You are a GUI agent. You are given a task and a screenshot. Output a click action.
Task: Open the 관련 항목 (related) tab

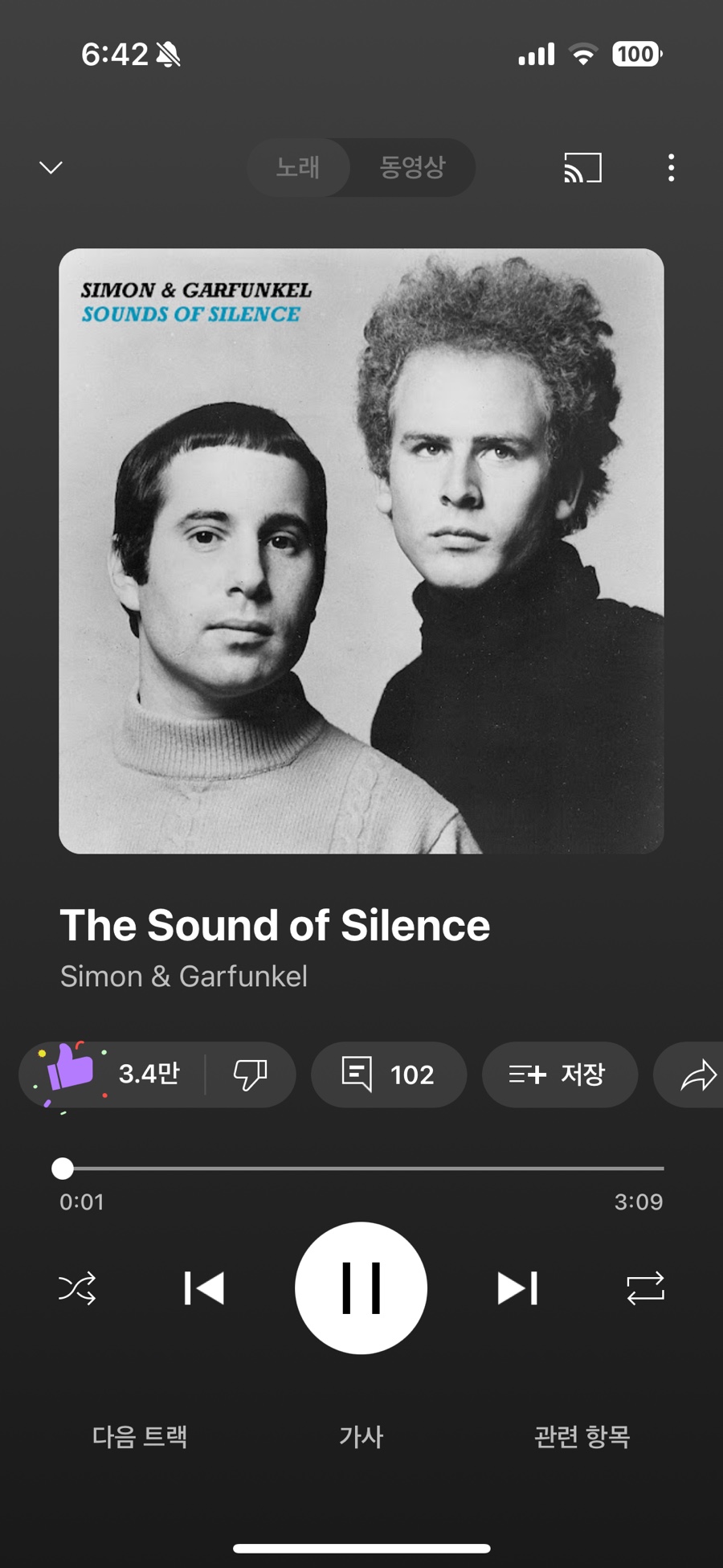coord(582,1437)
